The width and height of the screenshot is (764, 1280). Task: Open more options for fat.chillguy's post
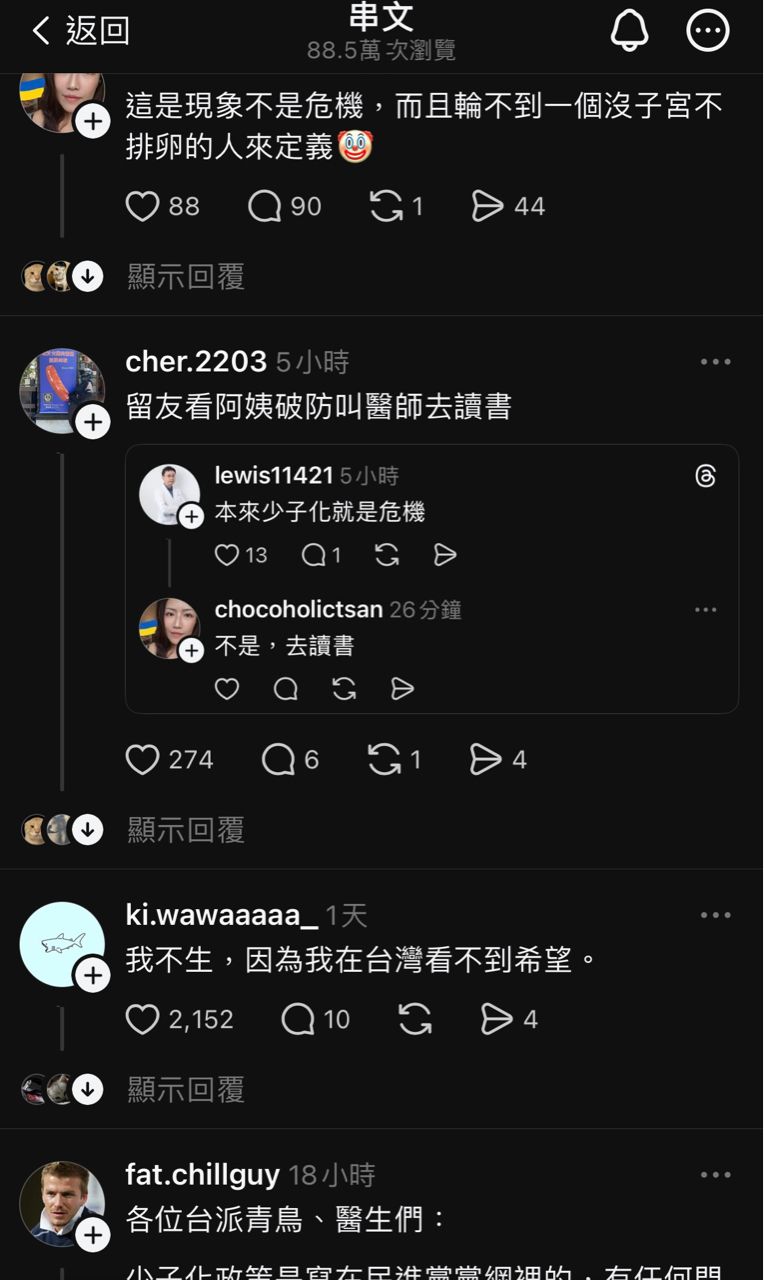pyautogui.click(x=715, y=1175)
